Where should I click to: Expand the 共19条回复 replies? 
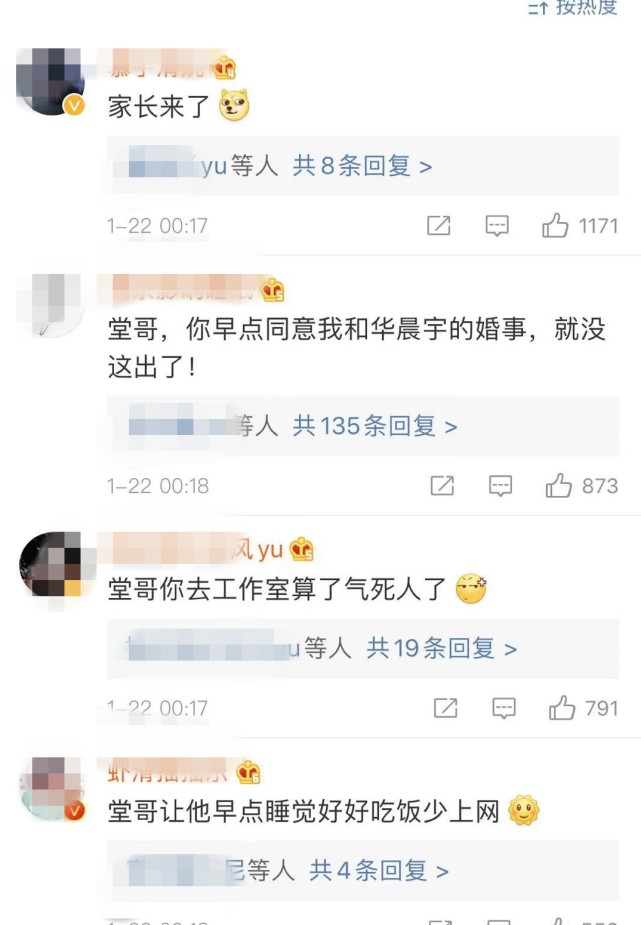point(441,649)
